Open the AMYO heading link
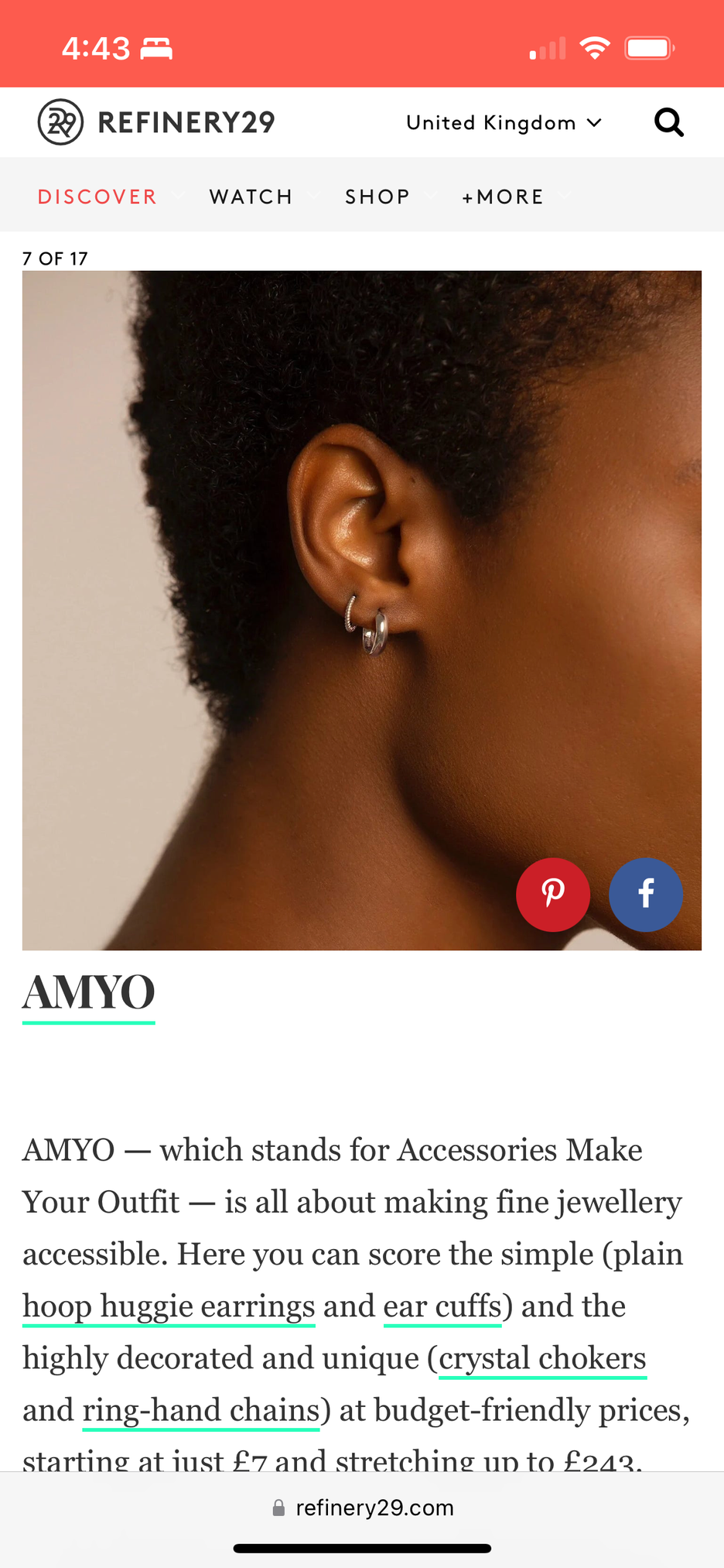This screenshot has height=1568, width=724. (x=89, y=992)
